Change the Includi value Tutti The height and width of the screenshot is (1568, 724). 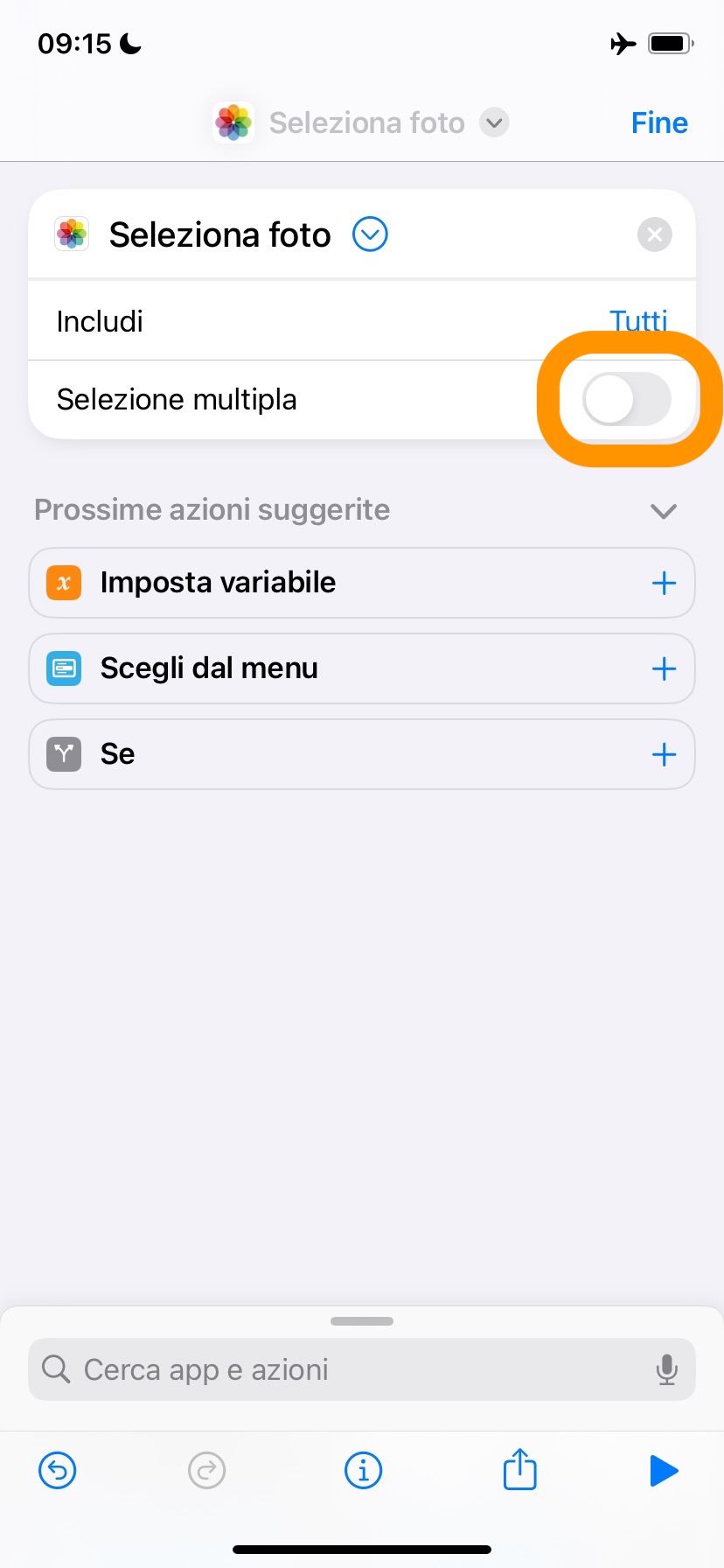tap(638, 321)
